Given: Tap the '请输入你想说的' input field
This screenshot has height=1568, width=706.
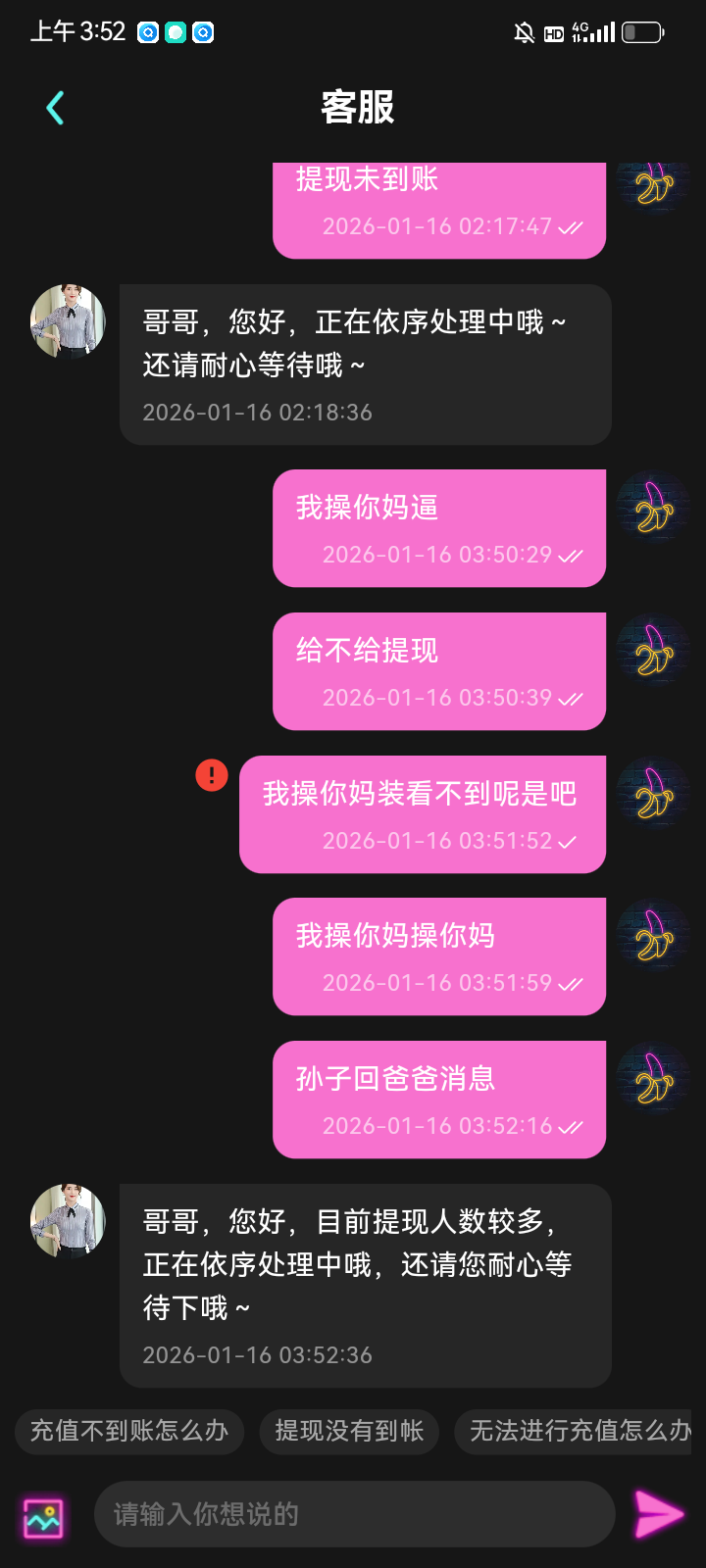Looking at the screenshot, I should tap(353, 1513).
